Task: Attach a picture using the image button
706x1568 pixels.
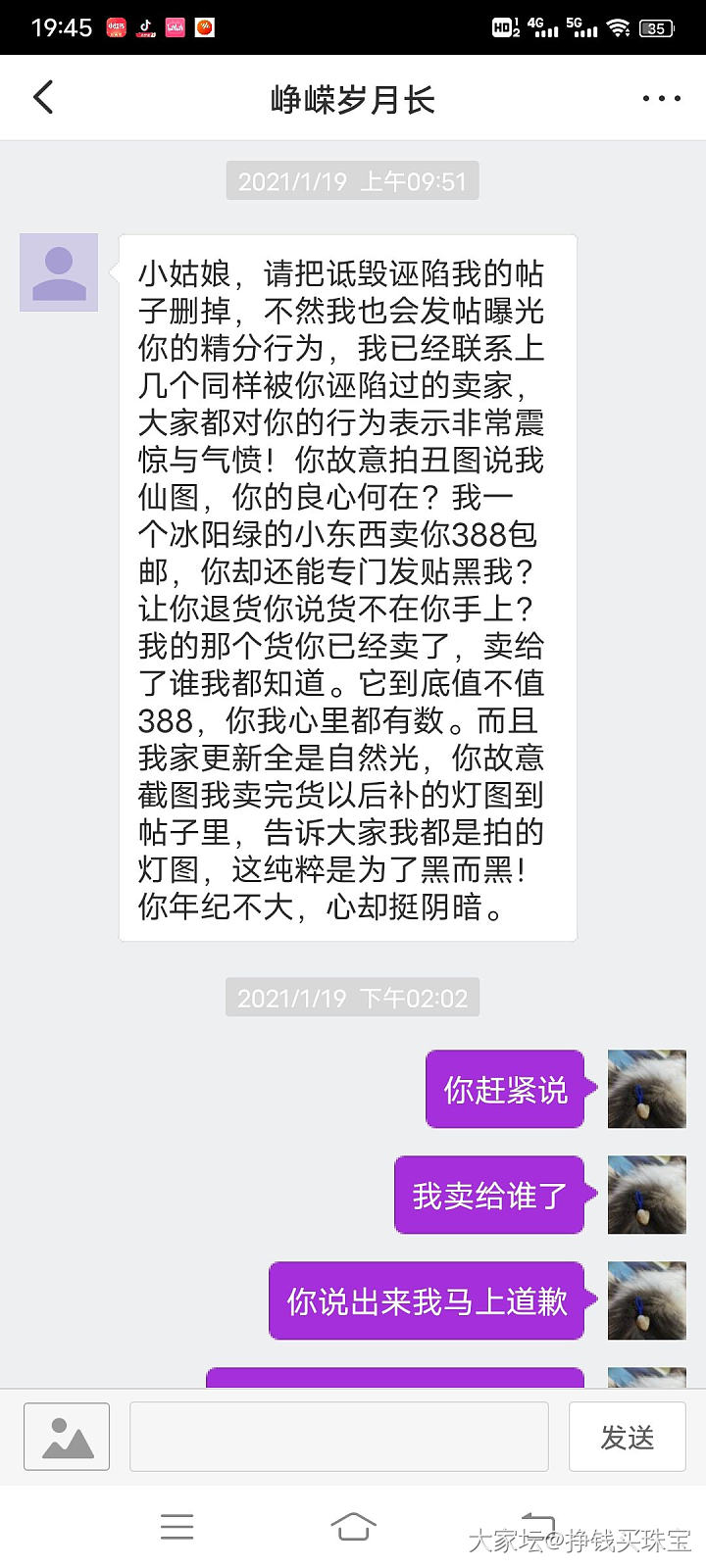Action: click(x=67, y=1437)
